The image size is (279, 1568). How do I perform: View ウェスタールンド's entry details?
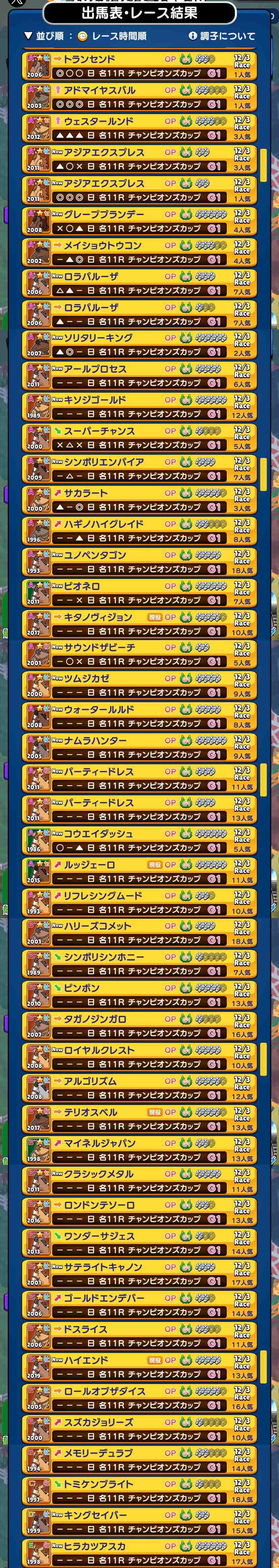[x=139, y=129]
